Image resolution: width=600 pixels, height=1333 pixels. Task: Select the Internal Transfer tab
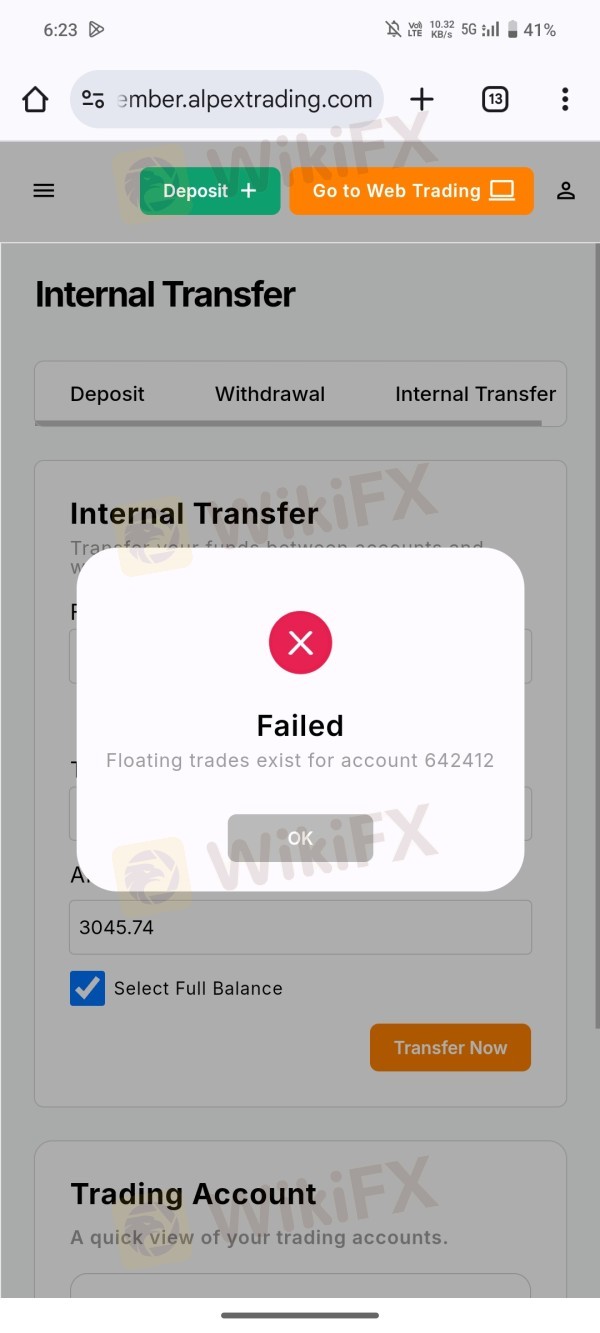(475, 394)
